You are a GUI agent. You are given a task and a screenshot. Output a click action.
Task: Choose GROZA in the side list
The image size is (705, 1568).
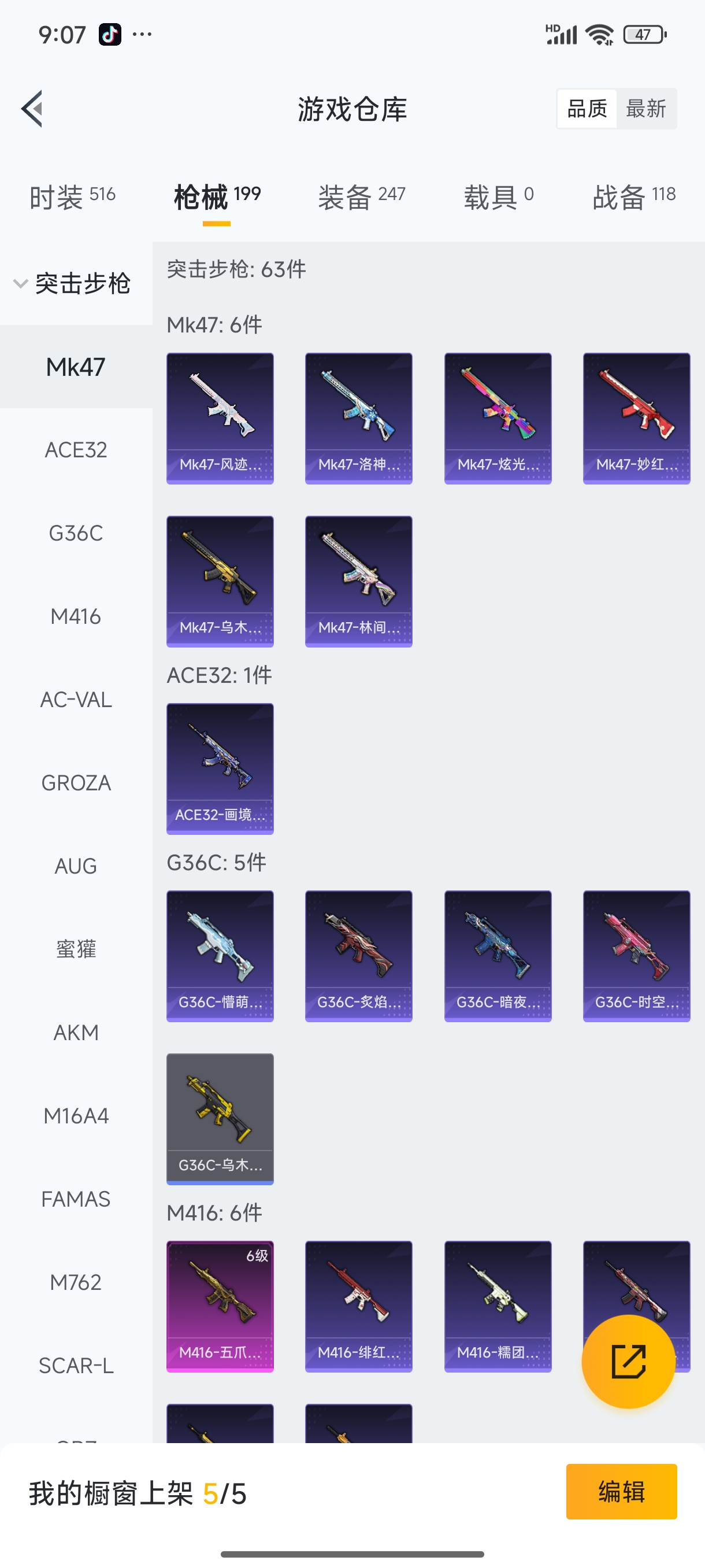point(76,783)
